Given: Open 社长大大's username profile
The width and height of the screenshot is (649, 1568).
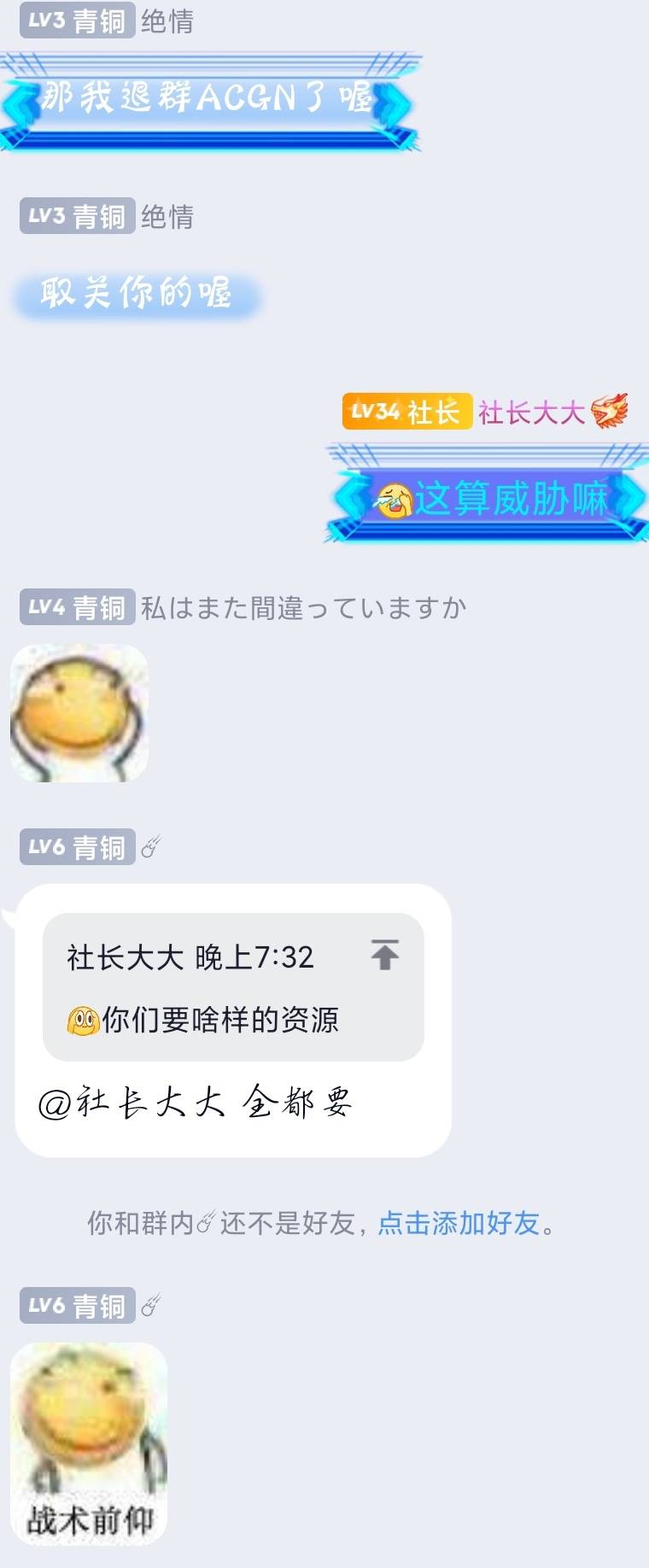Looking at the screenshot, I should coord(531,412).
